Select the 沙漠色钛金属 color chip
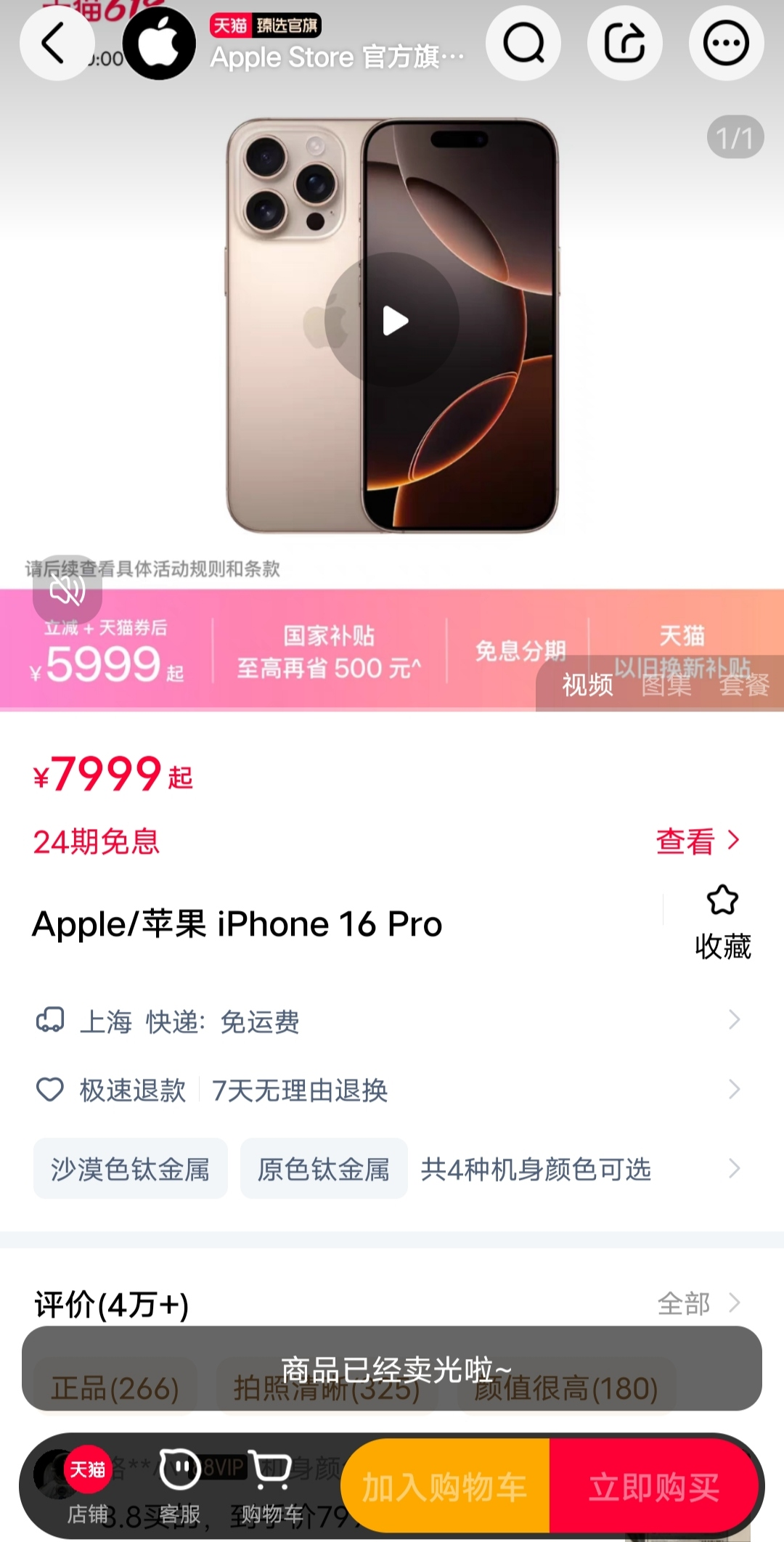The width and height of the screenshot is (784, 1542). [x=131, y=1169]
